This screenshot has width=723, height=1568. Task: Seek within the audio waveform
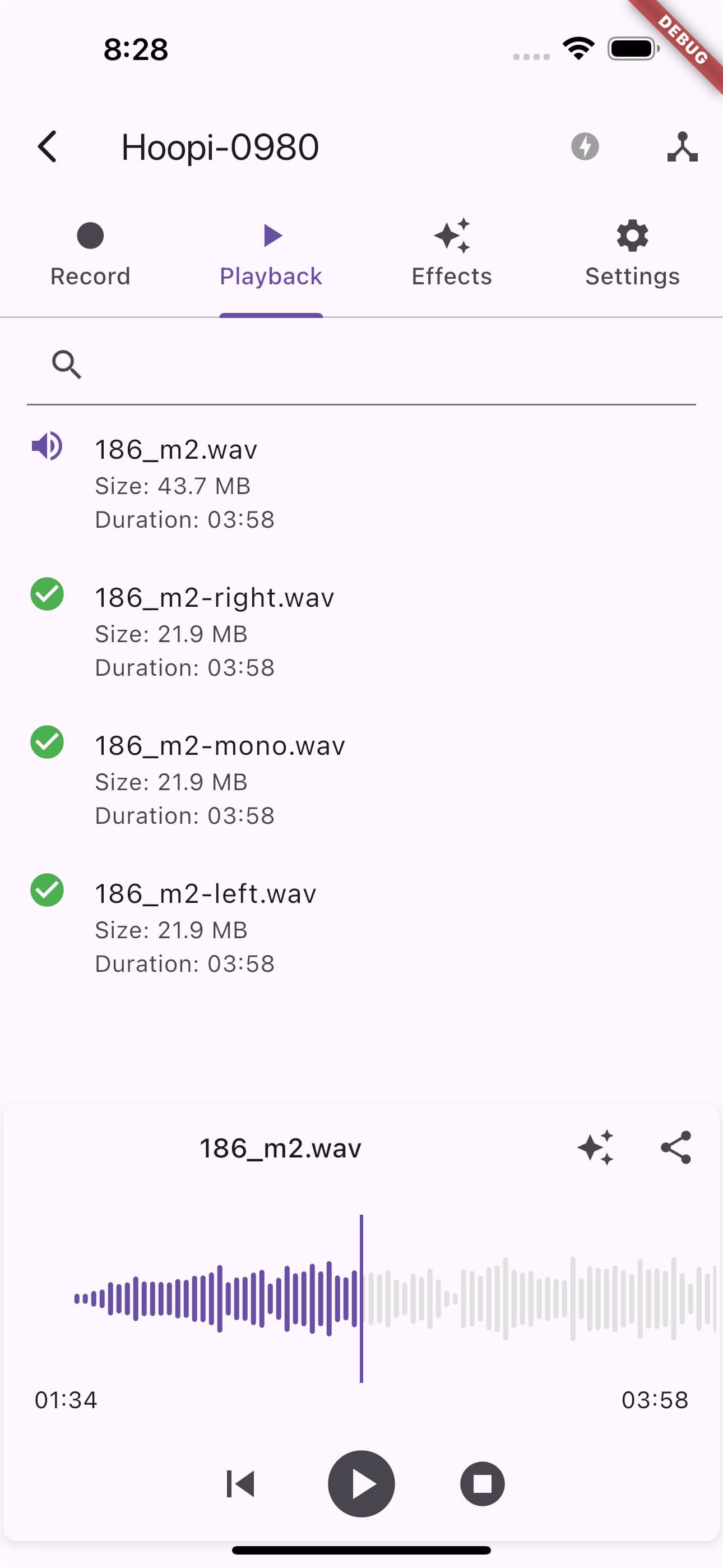[x=395, y=1299]
